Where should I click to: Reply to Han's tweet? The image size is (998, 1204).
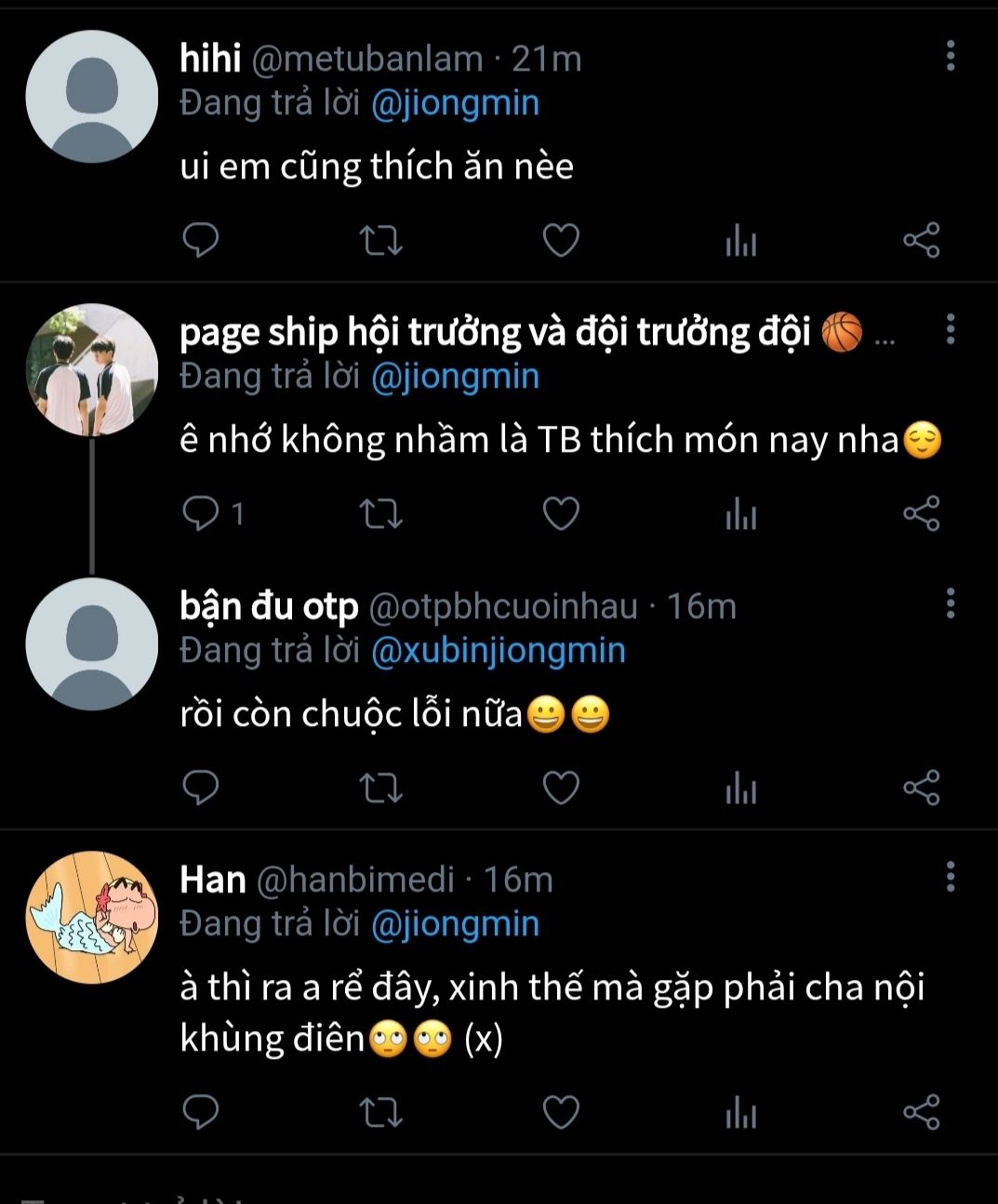(200, 1112)
